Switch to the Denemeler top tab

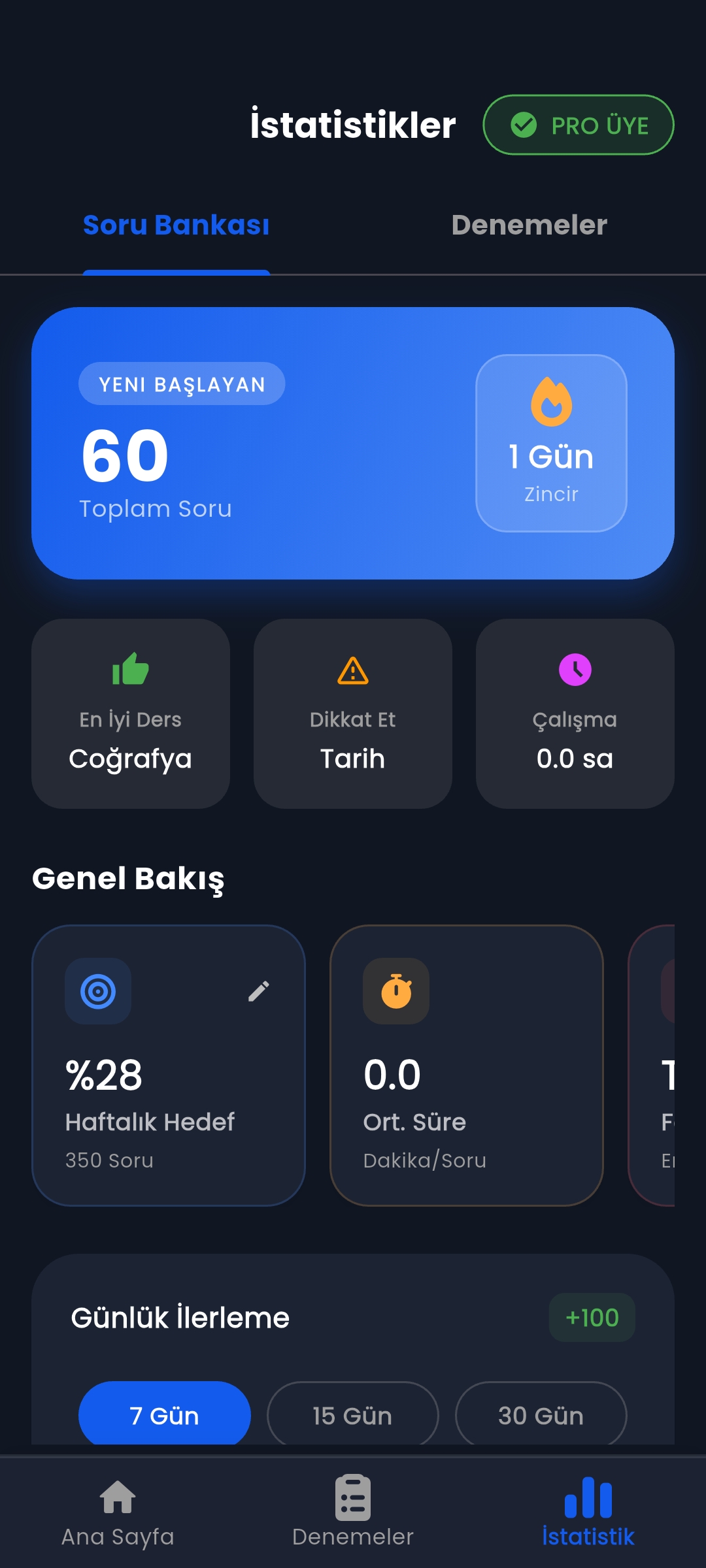click(x=529, y=225)
